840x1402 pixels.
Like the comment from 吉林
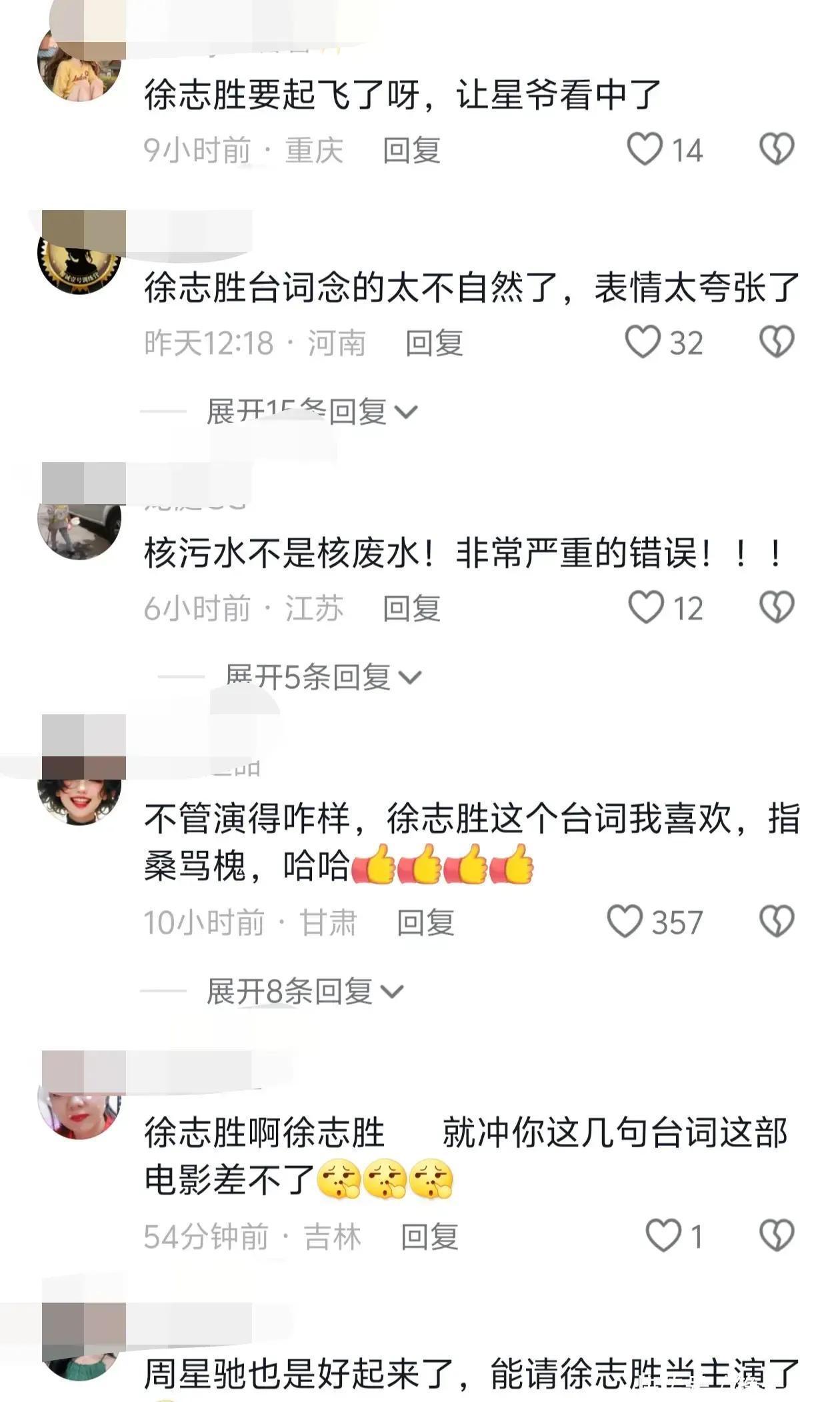click(664, 1236)
